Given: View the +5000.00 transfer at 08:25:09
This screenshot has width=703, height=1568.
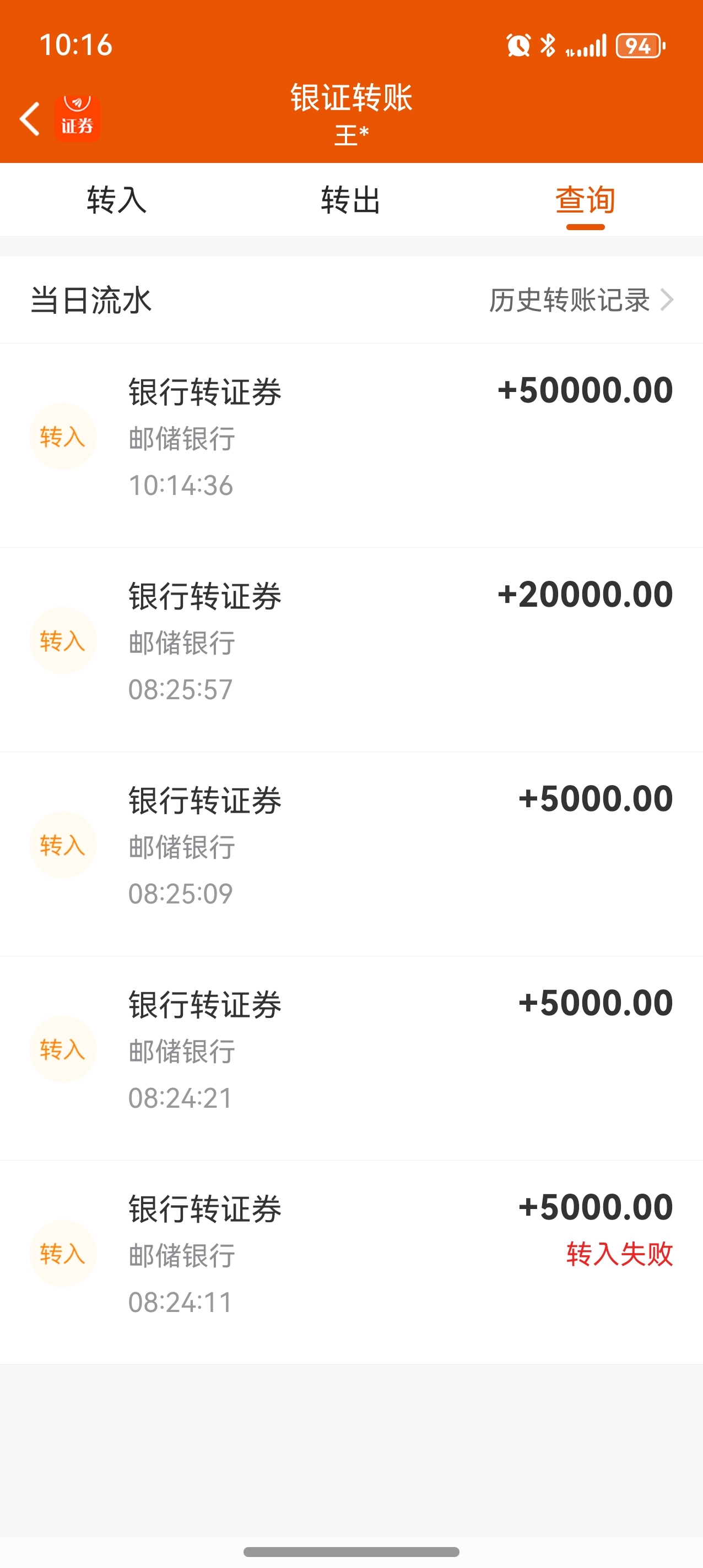Looking at the screenshot, I should [351, 854].
